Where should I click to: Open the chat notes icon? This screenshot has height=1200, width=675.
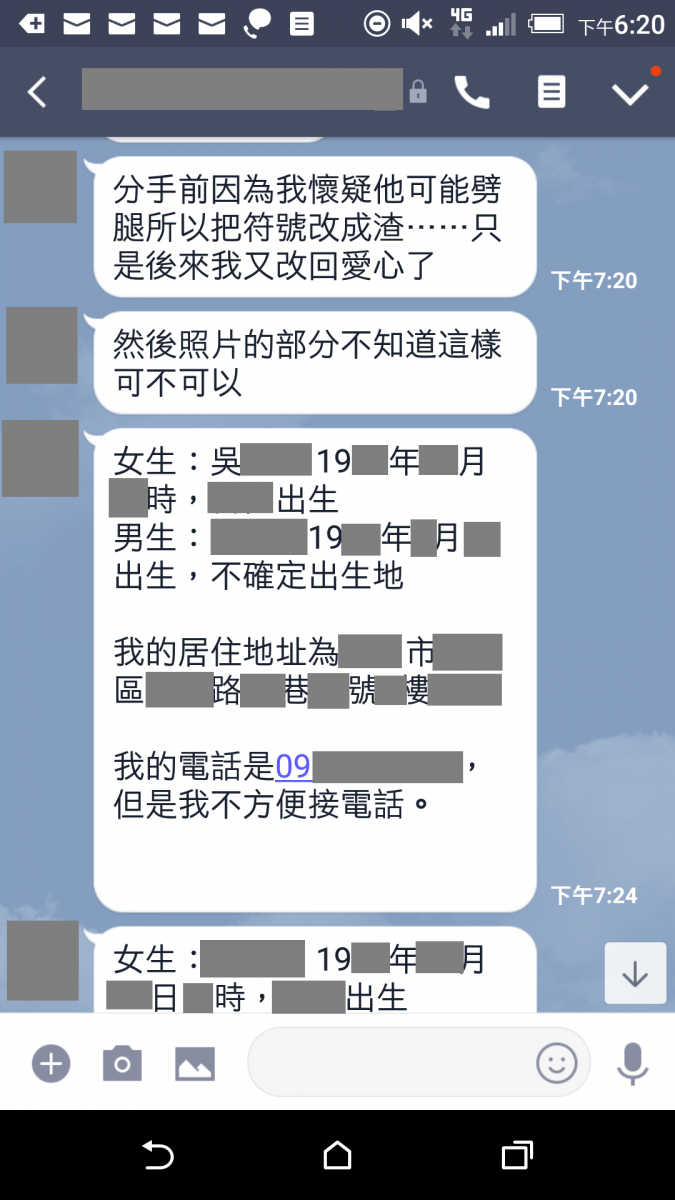tap(550, 93)
